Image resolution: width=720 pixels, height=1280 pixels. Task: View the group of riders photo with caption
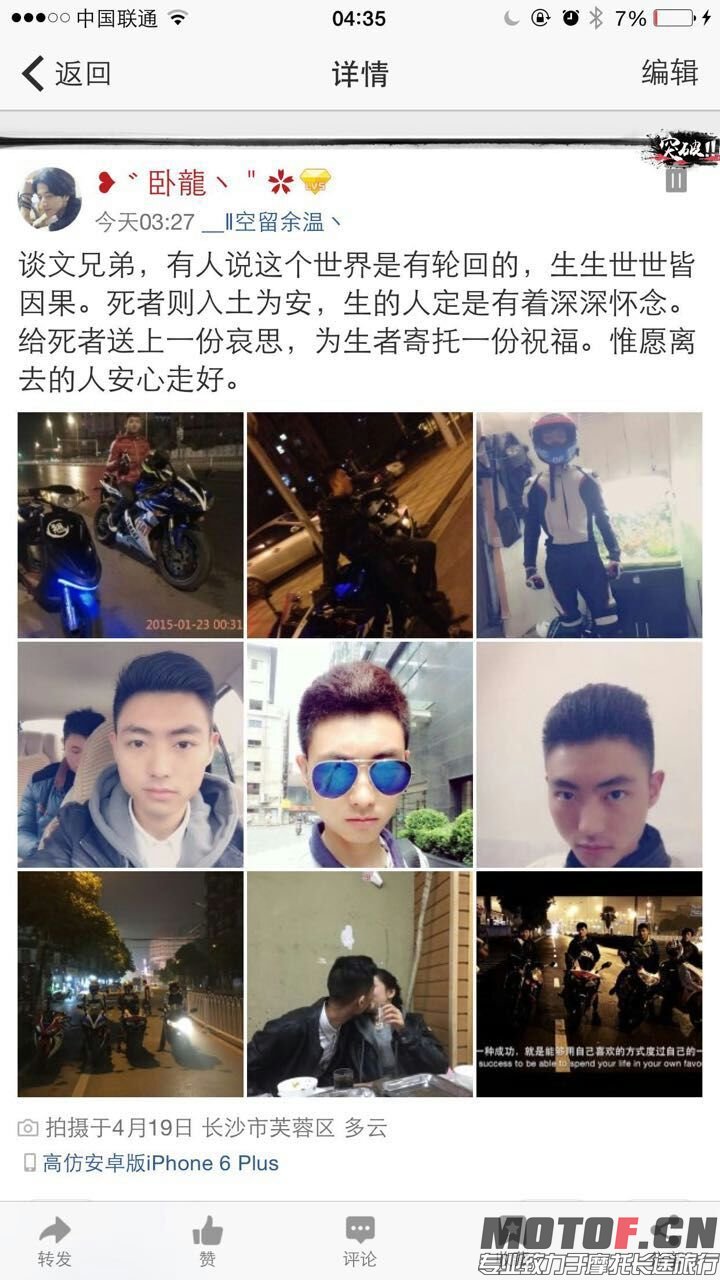coord(589,983)
